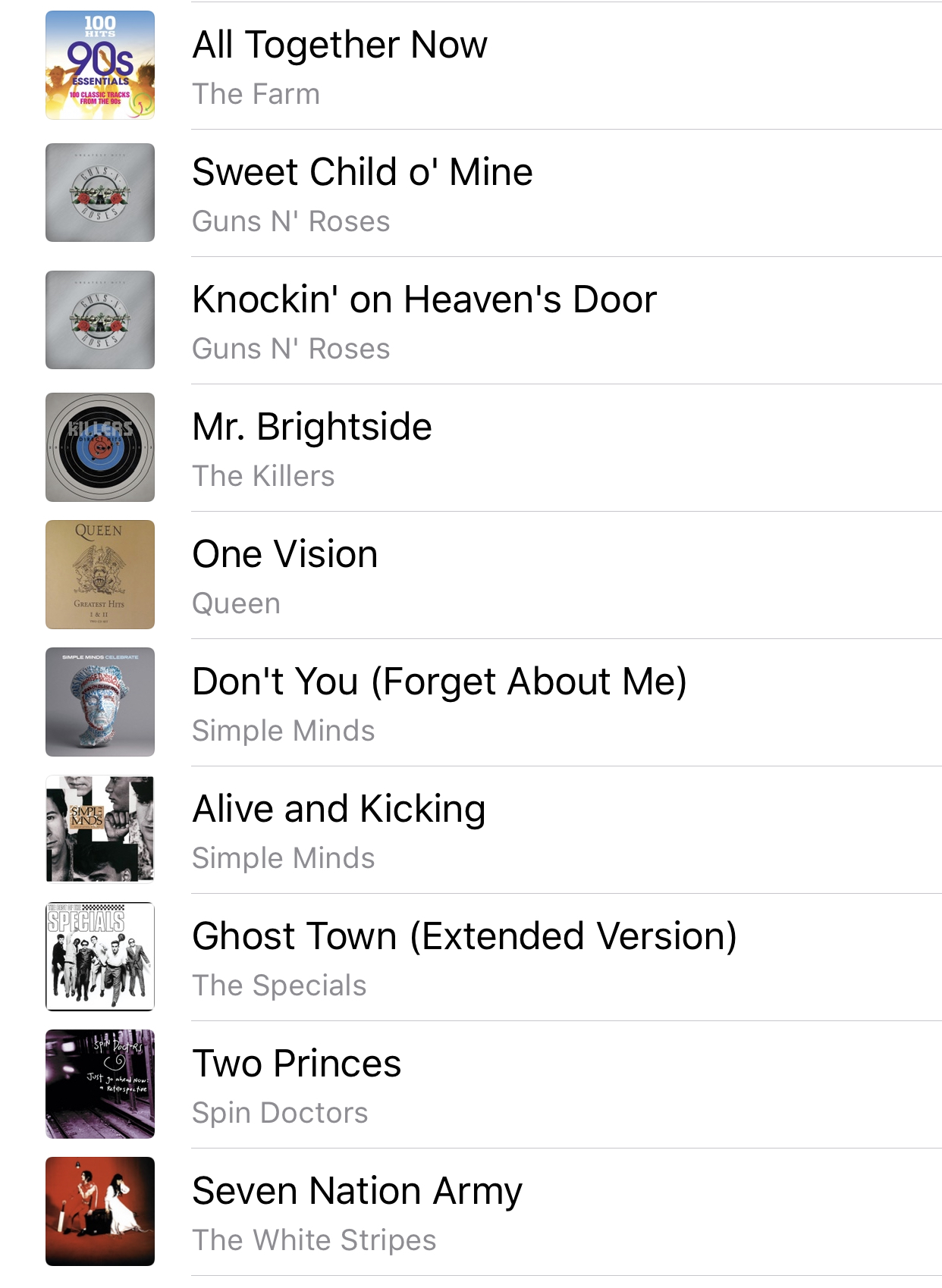
Task: Play Don't You (Forget About Me)
Action: tap(439, 702)
